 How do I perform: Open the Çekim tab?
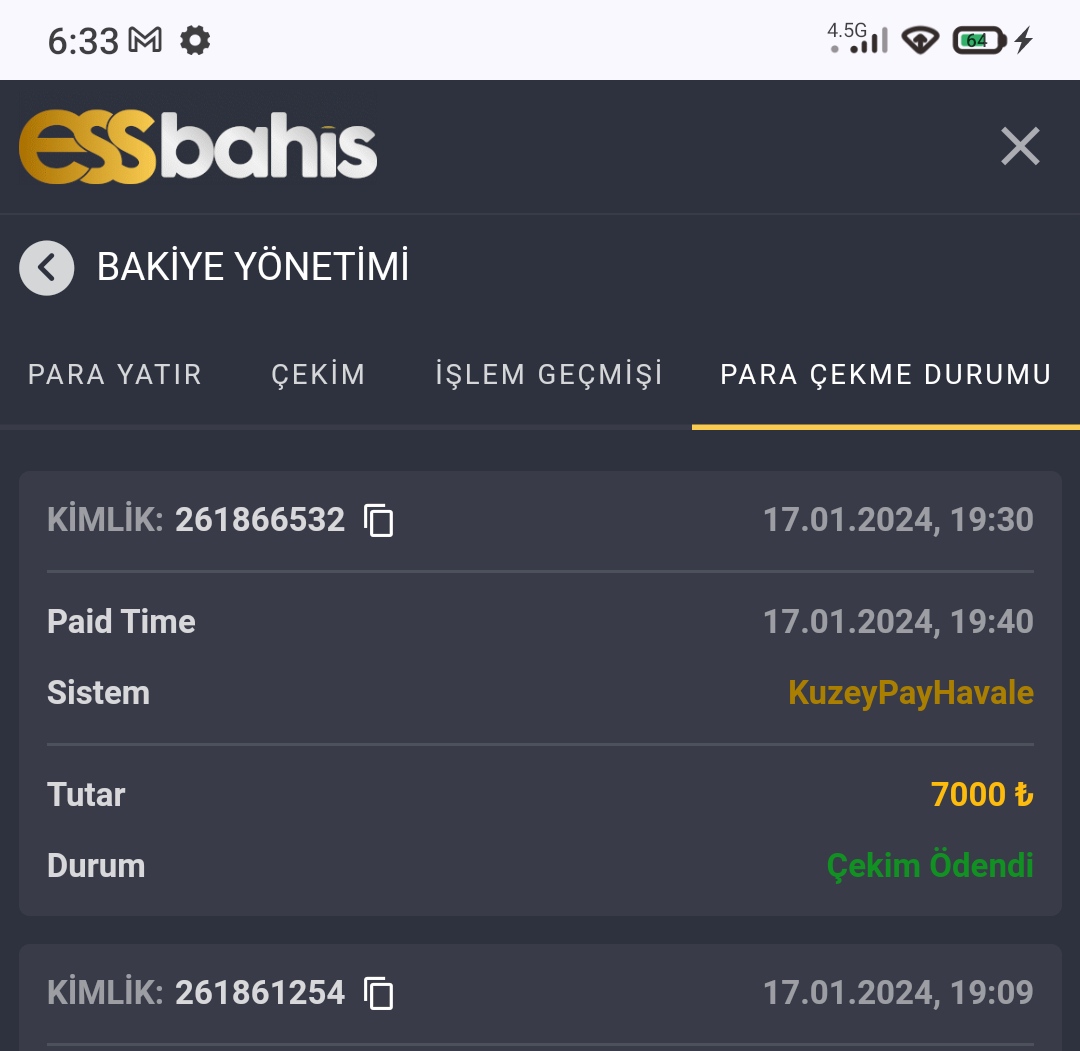coord(318,375)
